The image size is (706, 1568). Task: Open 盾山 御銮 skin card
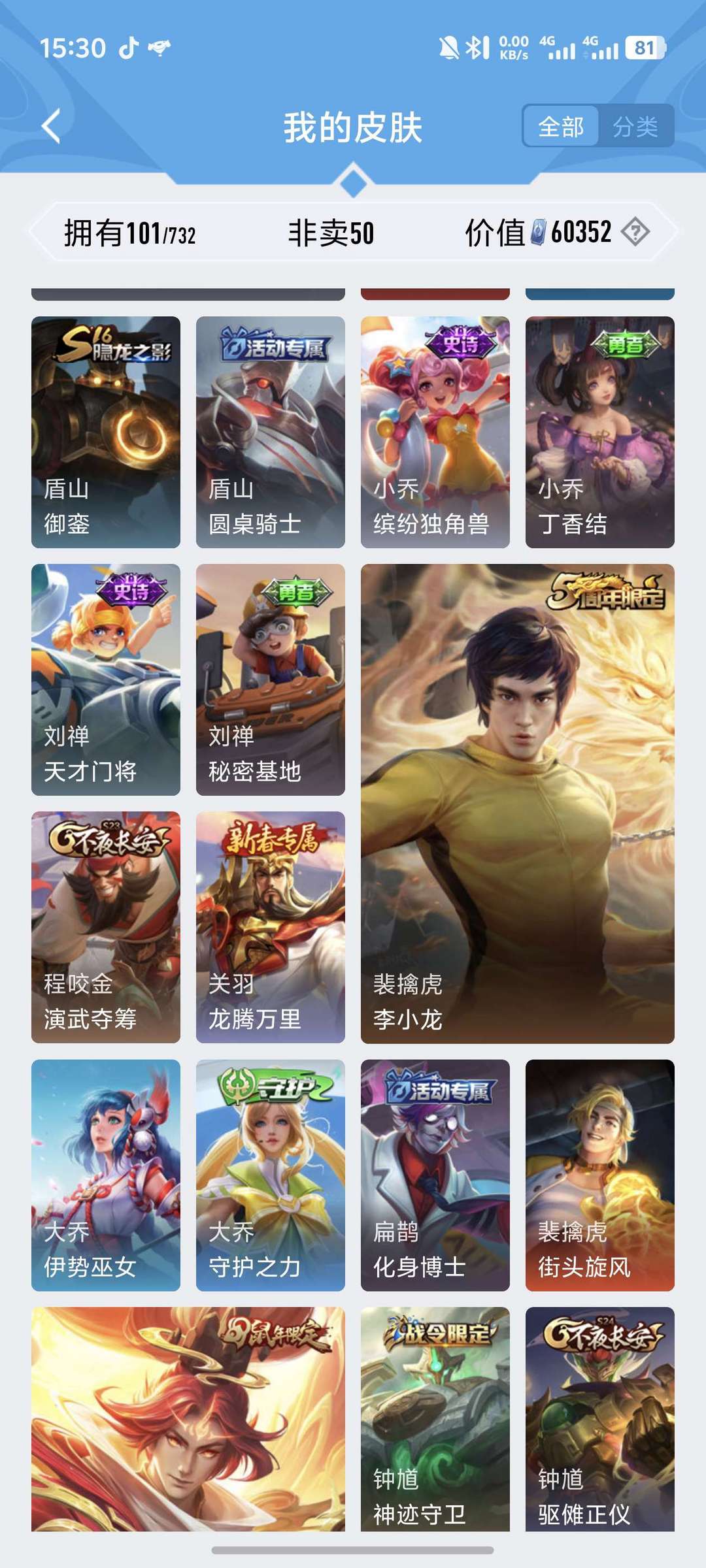tap(106, 432)
